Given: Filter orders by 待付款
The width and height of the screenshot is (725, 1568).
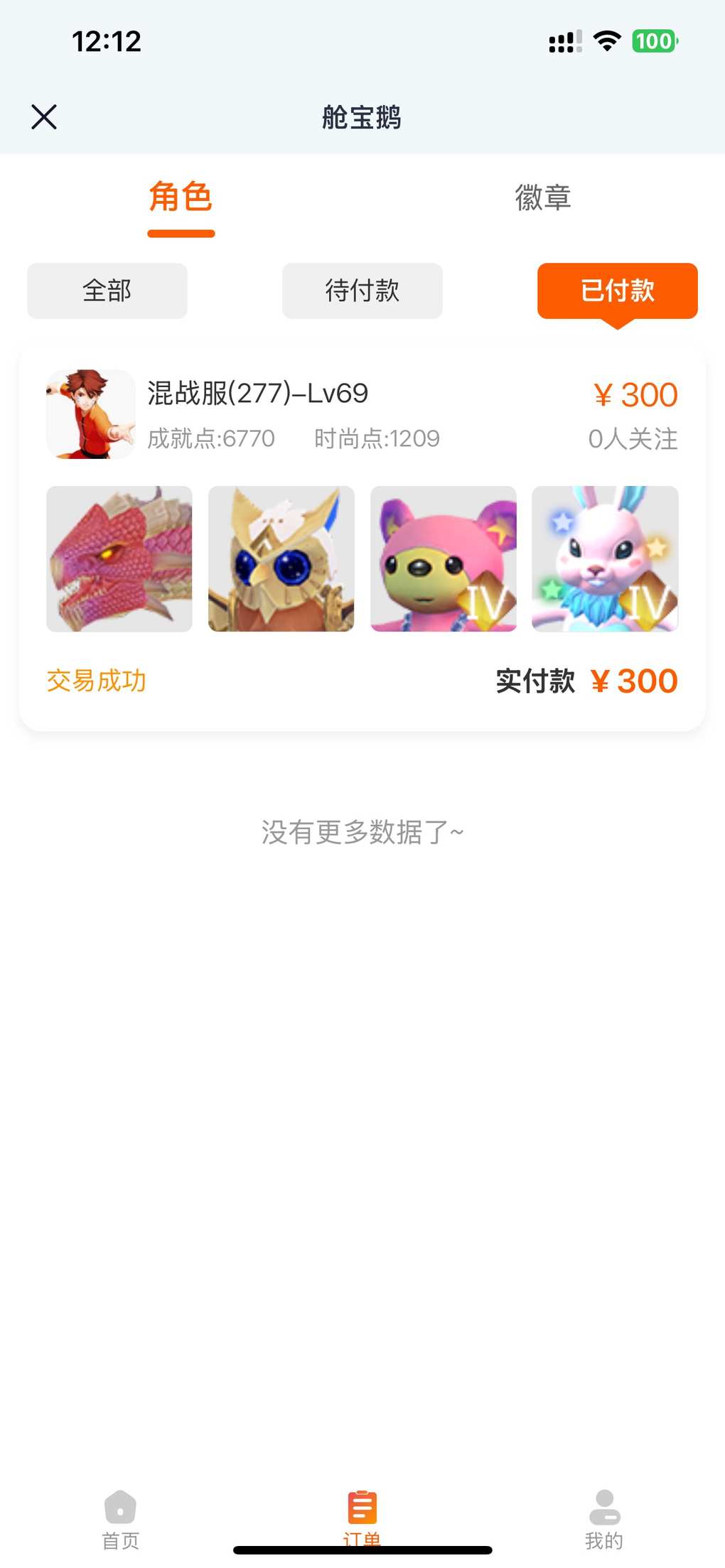Looking at the screenshot, I should pyautogui.click(x=362, y=291).
